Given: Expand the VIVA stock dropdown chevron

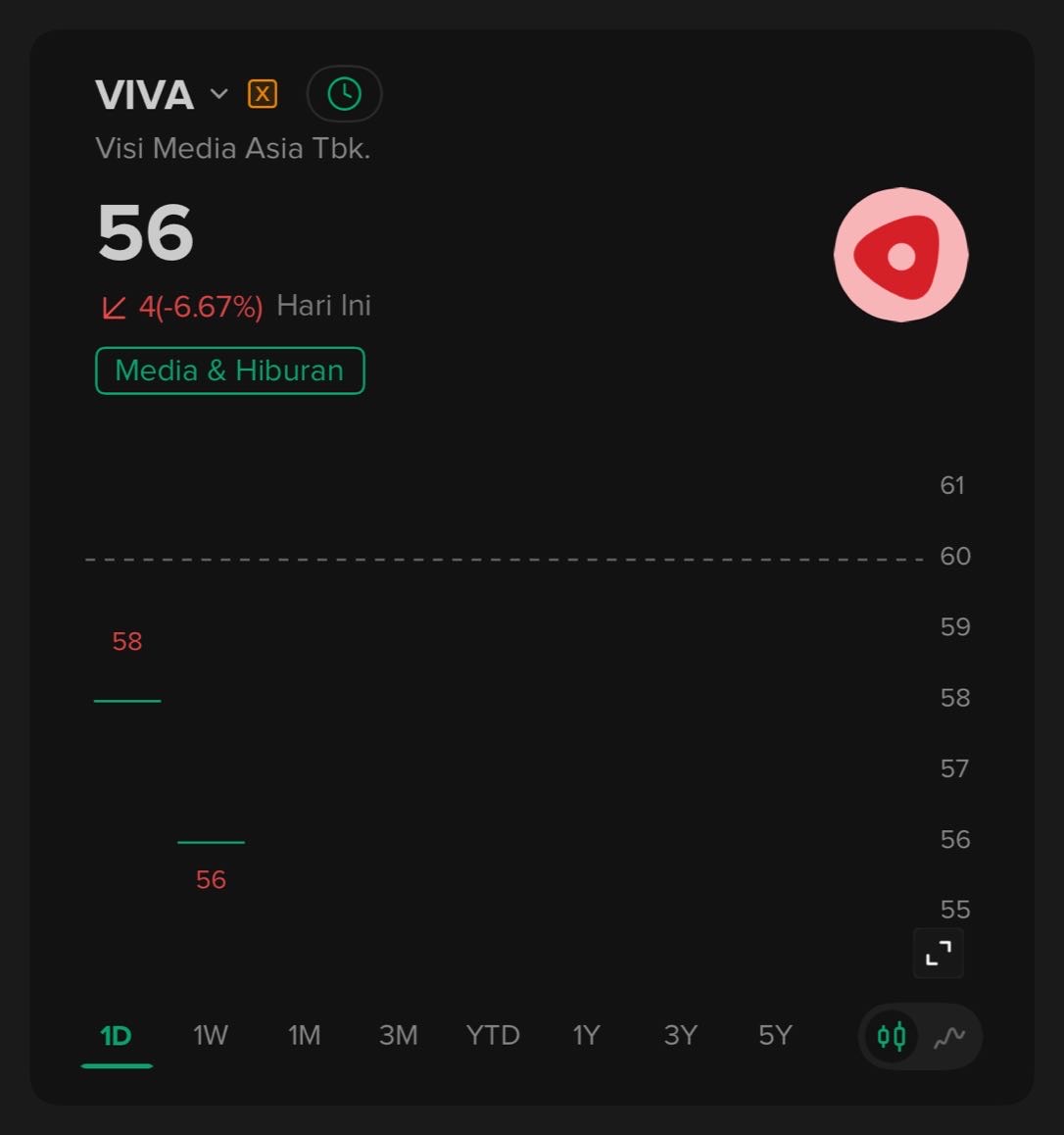Looking at the screenshot, I should [x=219, y=94].
